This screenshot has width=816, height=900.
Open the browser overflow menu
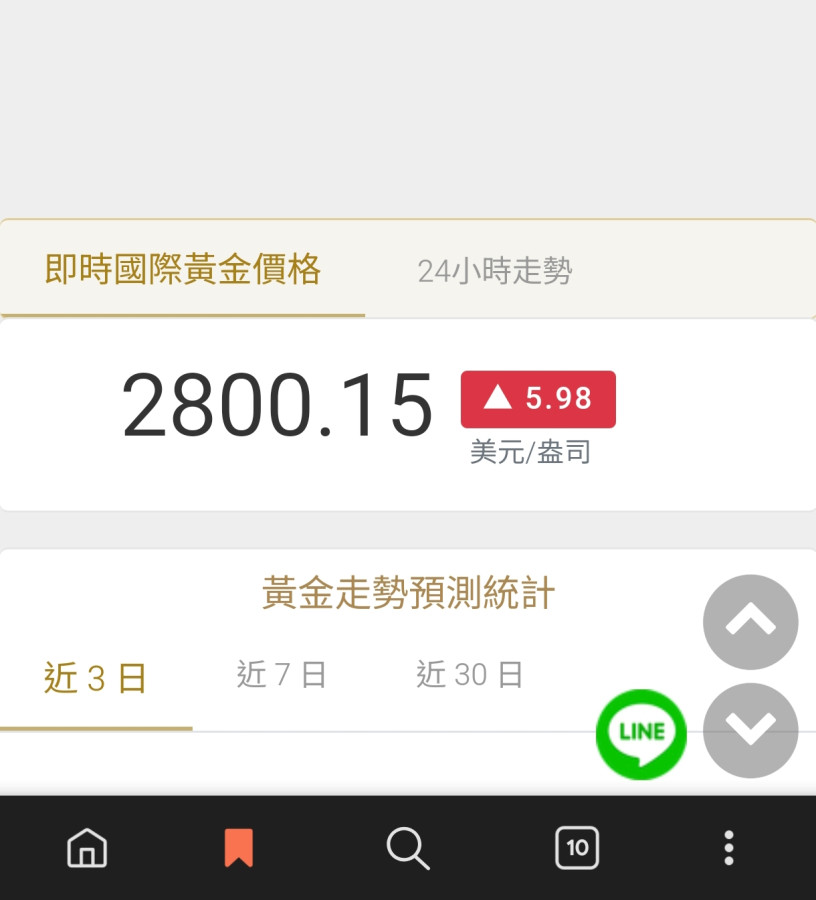pyautogui.click(x=729, y=848)
